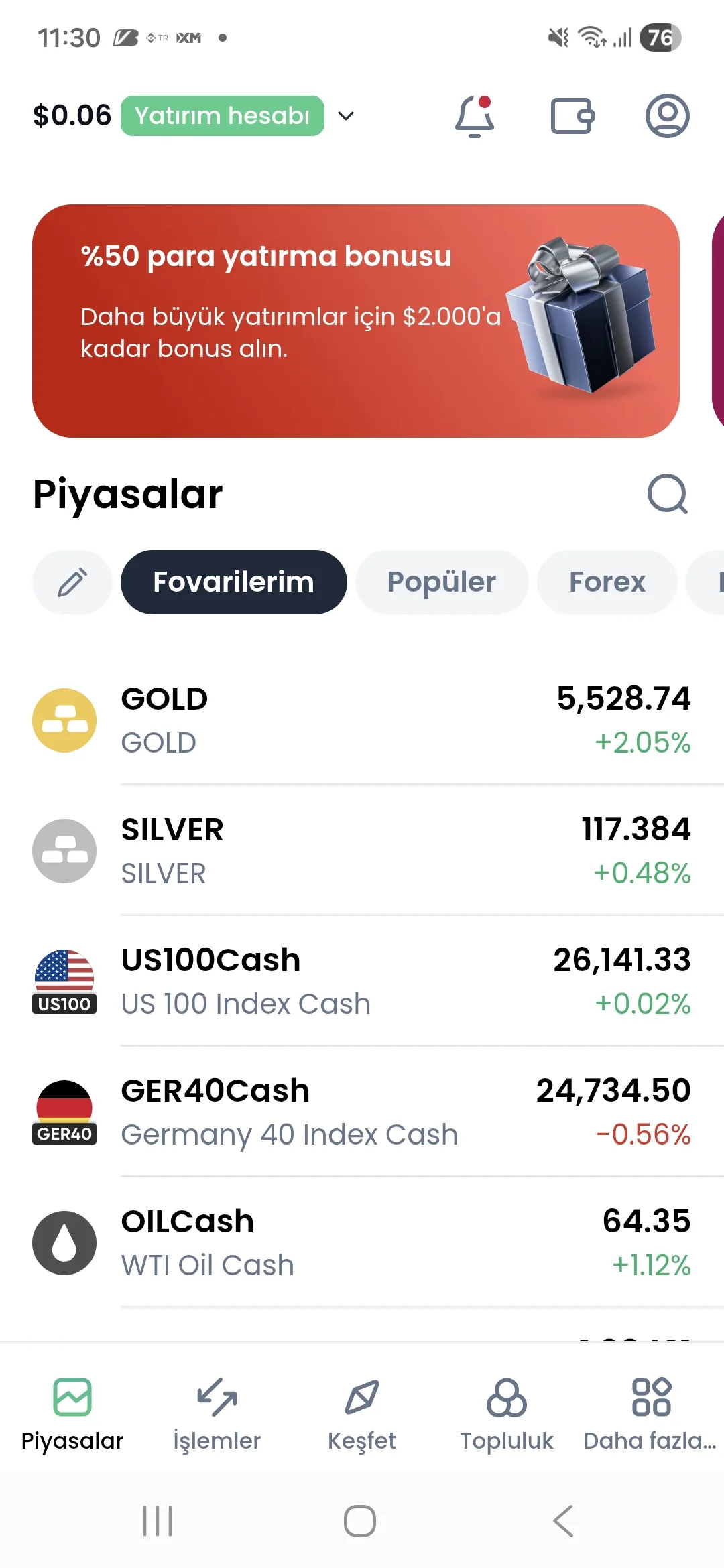
Task: Open the wallet icon
Action: tap(572, 117)
